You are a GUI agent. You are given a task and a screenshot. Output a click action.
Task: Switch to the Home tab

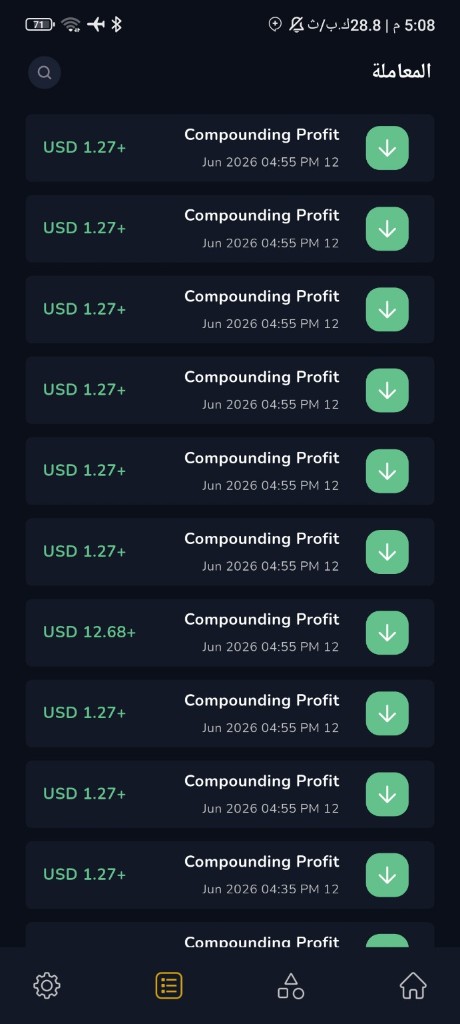coord(413,985)
